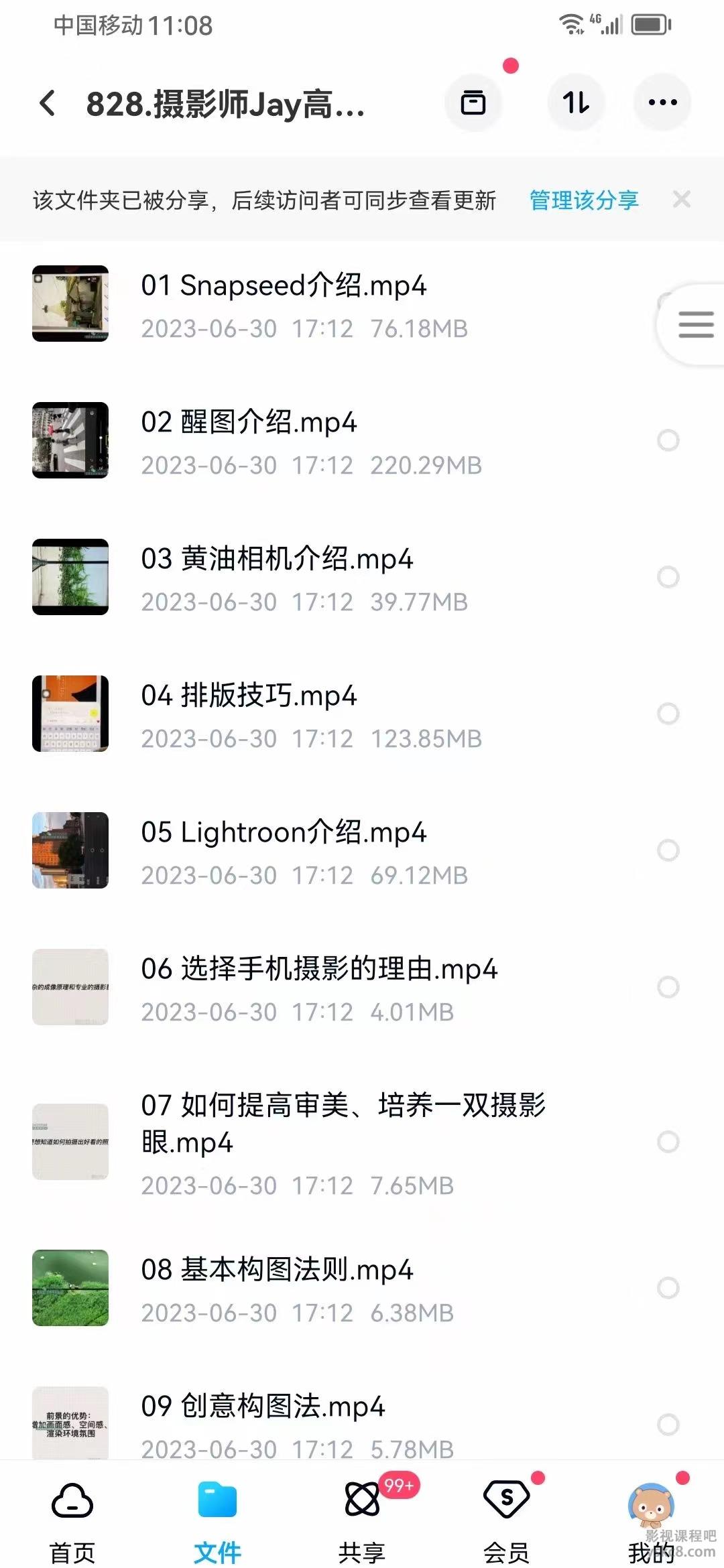Tap the thumbnail of 03 黄油相机介绍.mp4
The width and height of the screenshot is (724, 1568).
click(70, 576)
